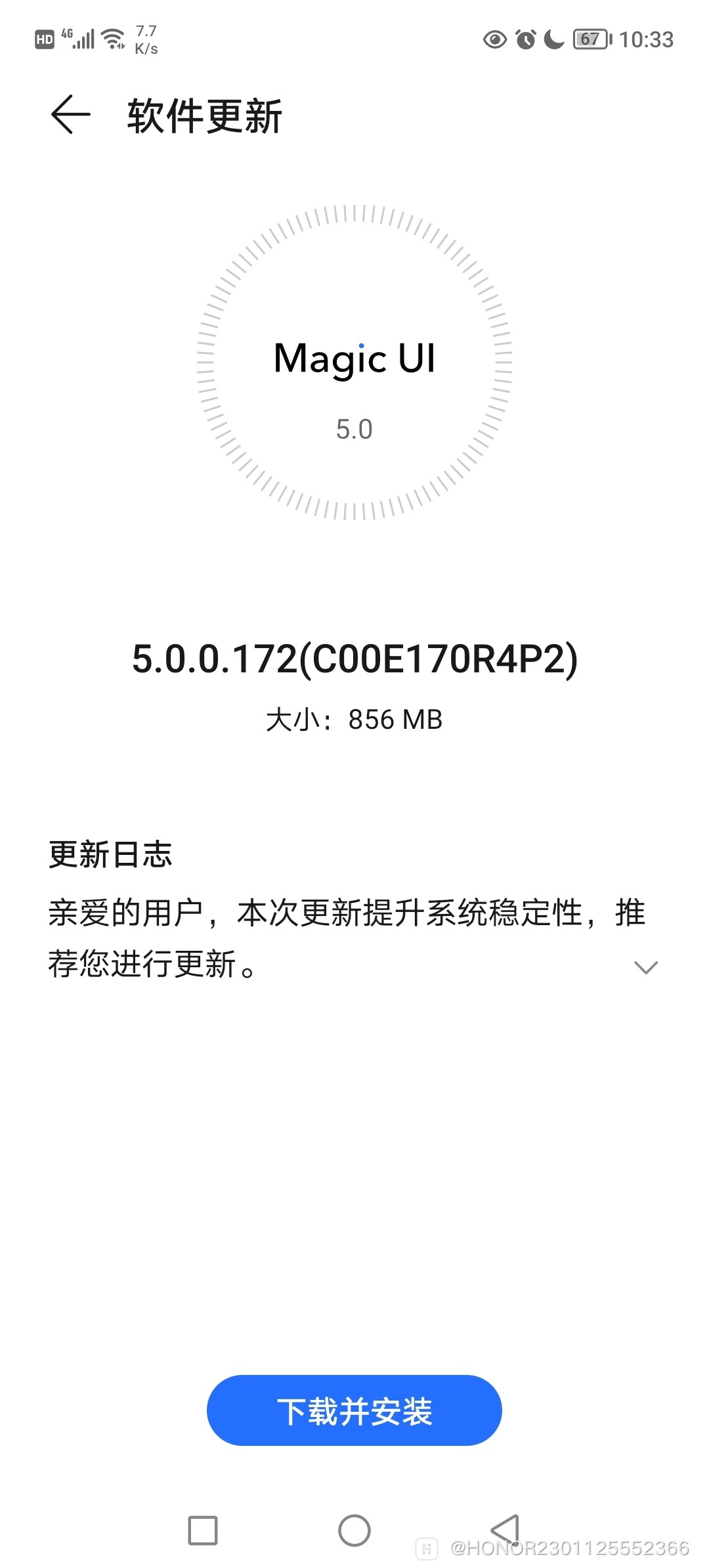Tap the network speed indicator 7.7 K/s
This screenshot has width=709, height=1568.
tap(146, 39)
